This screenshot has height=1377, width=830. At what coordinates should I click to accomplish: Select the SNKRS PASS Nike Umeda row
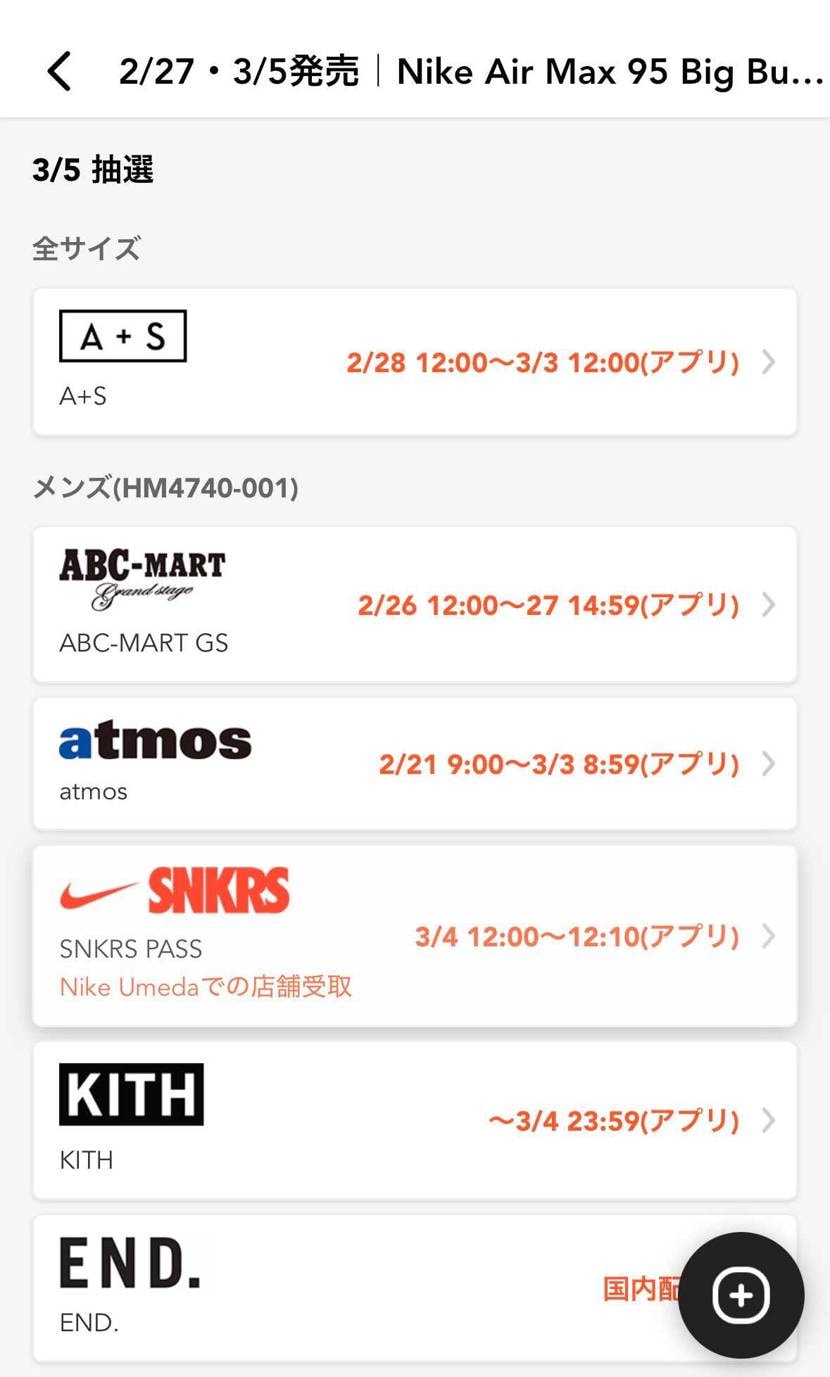(414, 936)
